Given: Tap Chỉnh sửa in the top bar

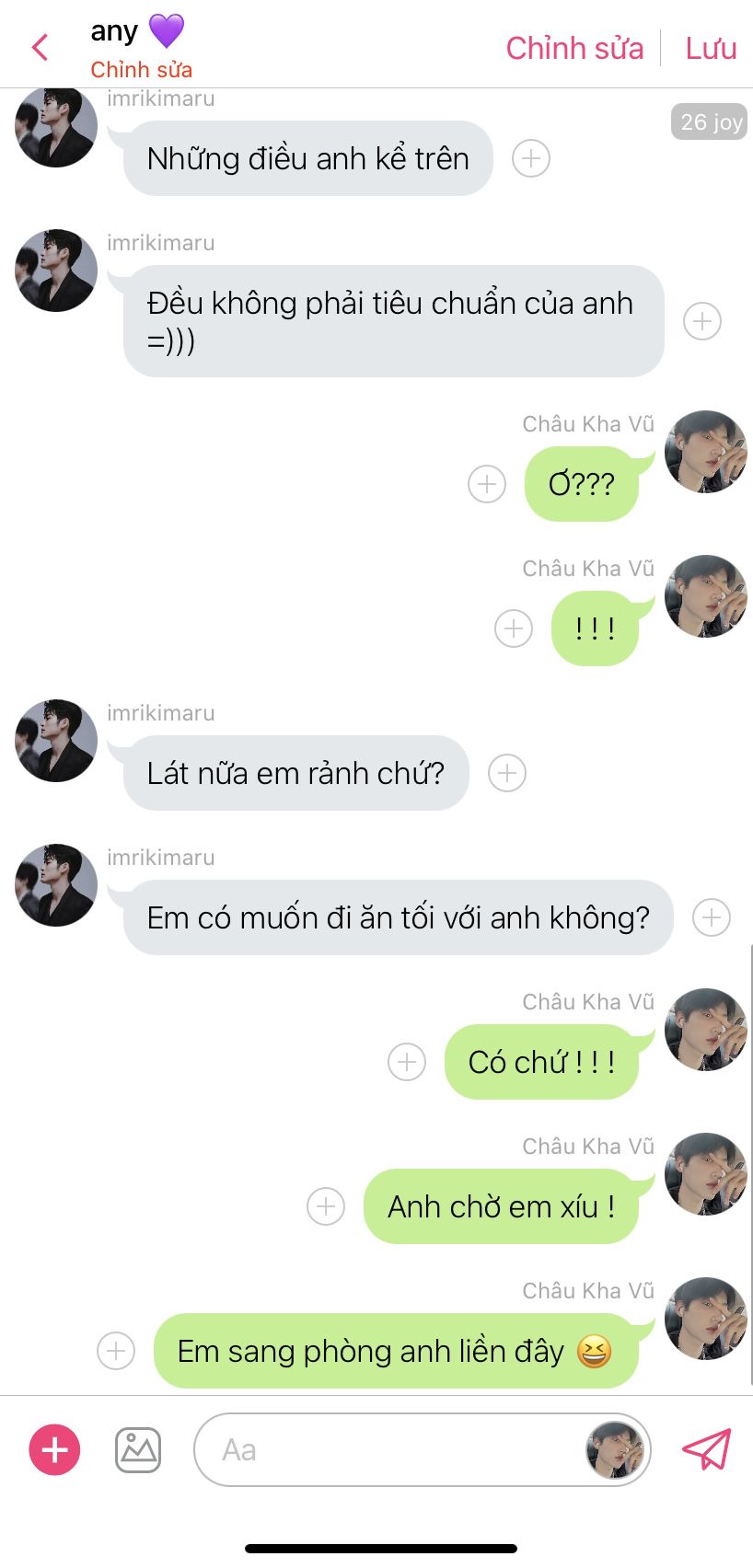Looking at the screenshot, I should [574, 48].
